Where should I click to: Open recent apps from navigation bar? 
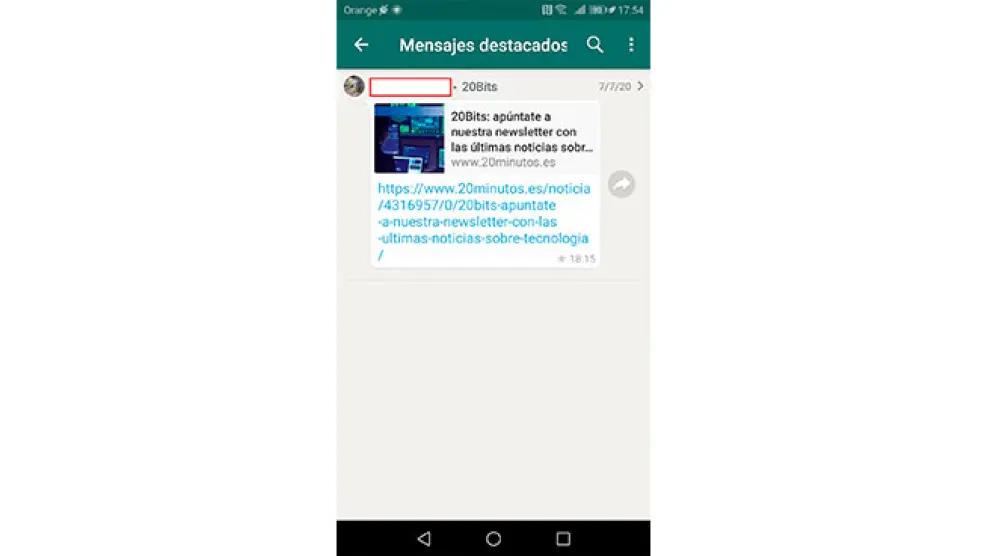[x=563, y=538]
